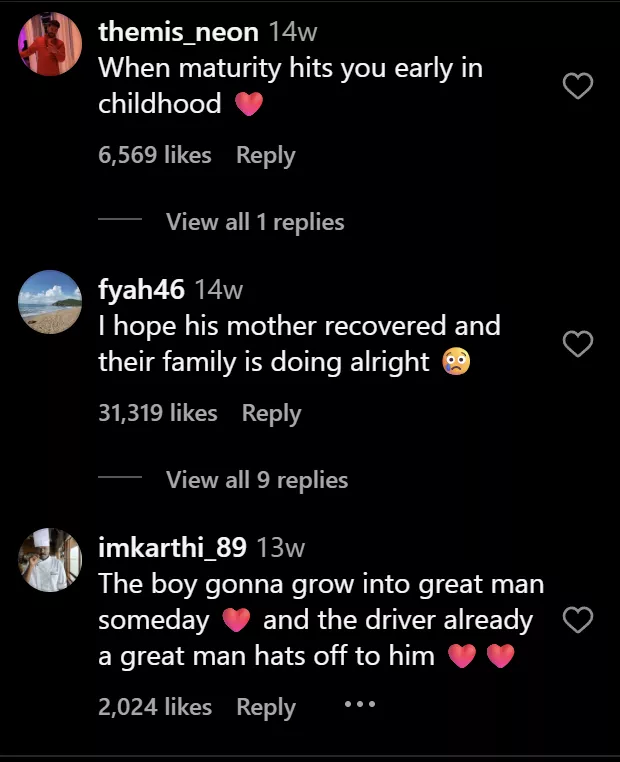The height and width of the screenshot is (762, 620).
Task: Visit the imkarthi_89 username link
Action: pyautogui.click(x=172, y=547)
